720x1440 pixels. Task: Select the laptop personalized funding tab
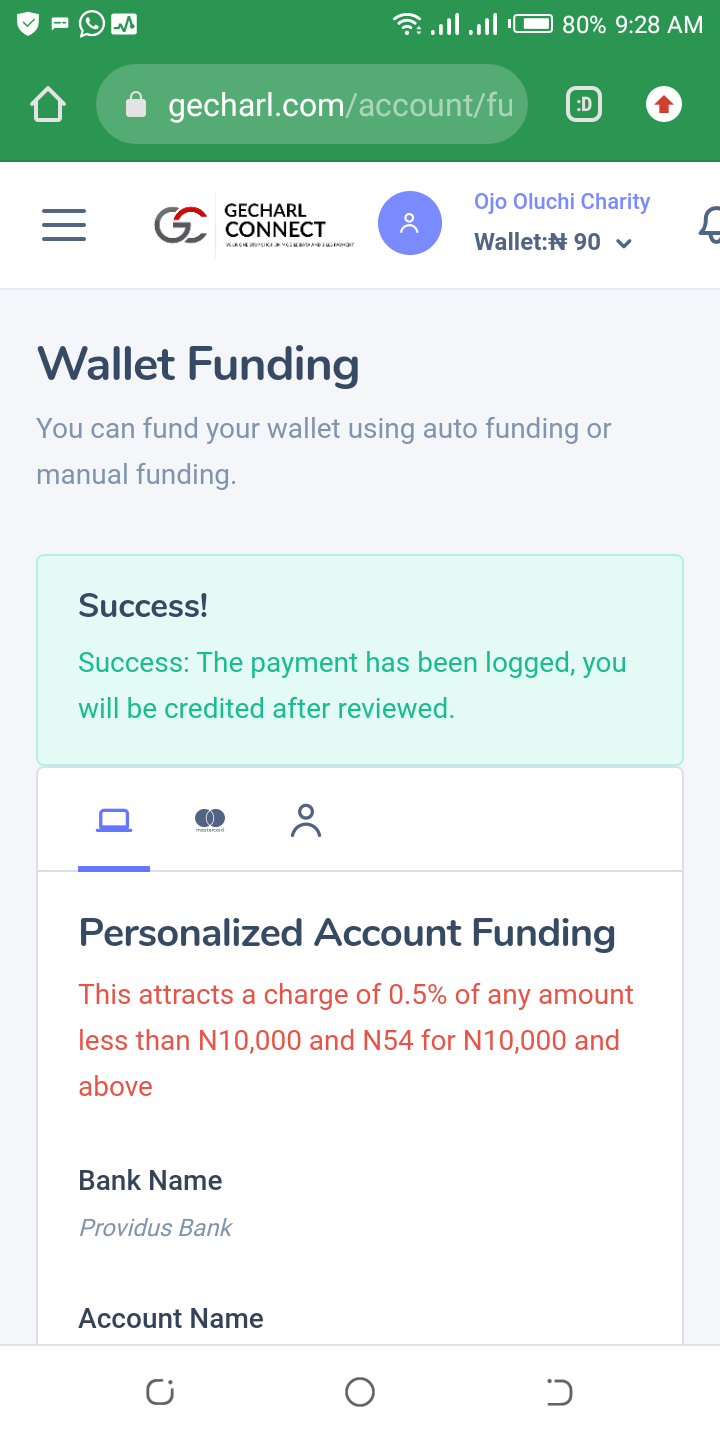pyautogui.click(x=114, y=821)
